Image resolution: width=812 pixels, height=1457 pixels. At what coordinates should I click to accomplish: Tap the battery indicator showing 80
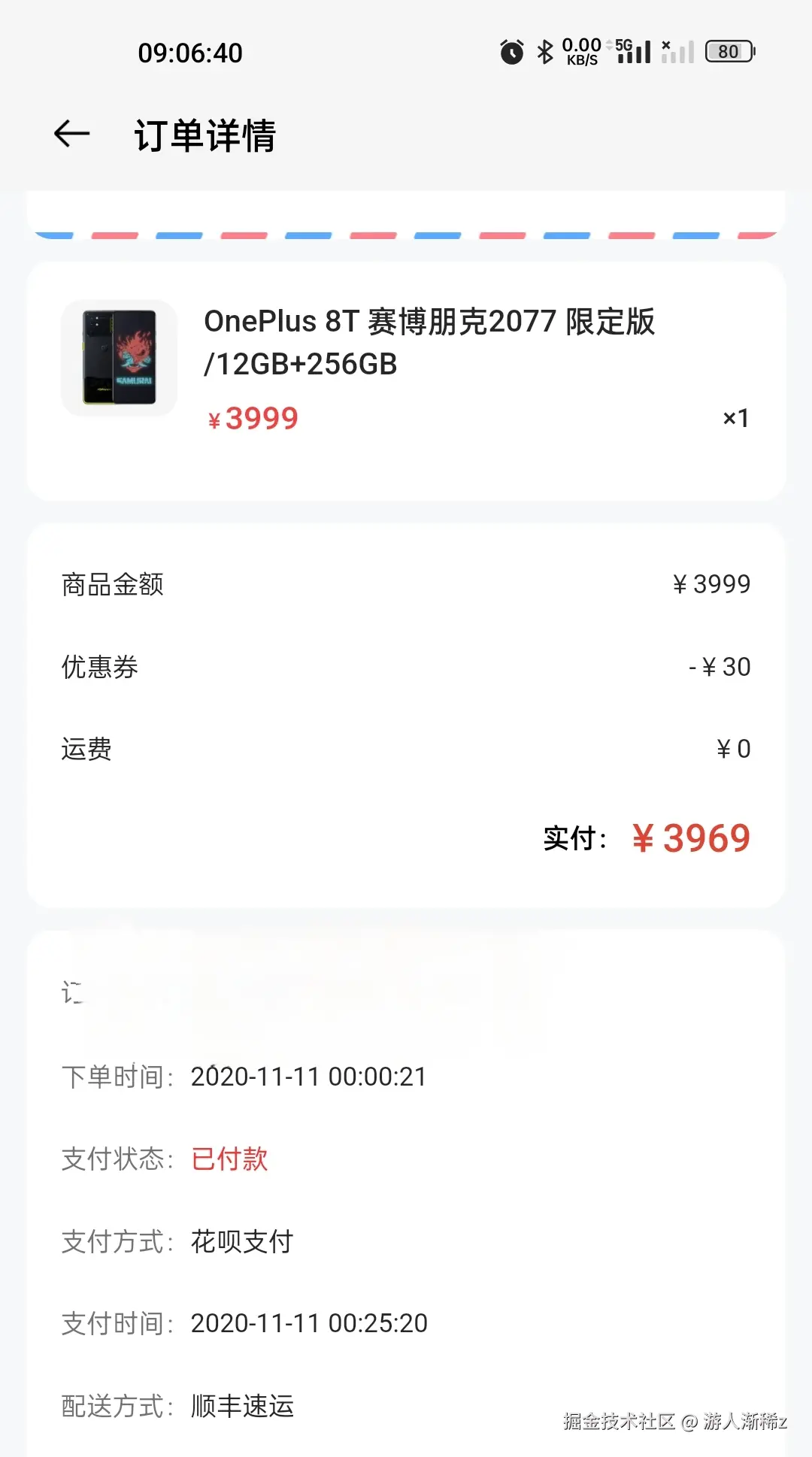(726, 51)
